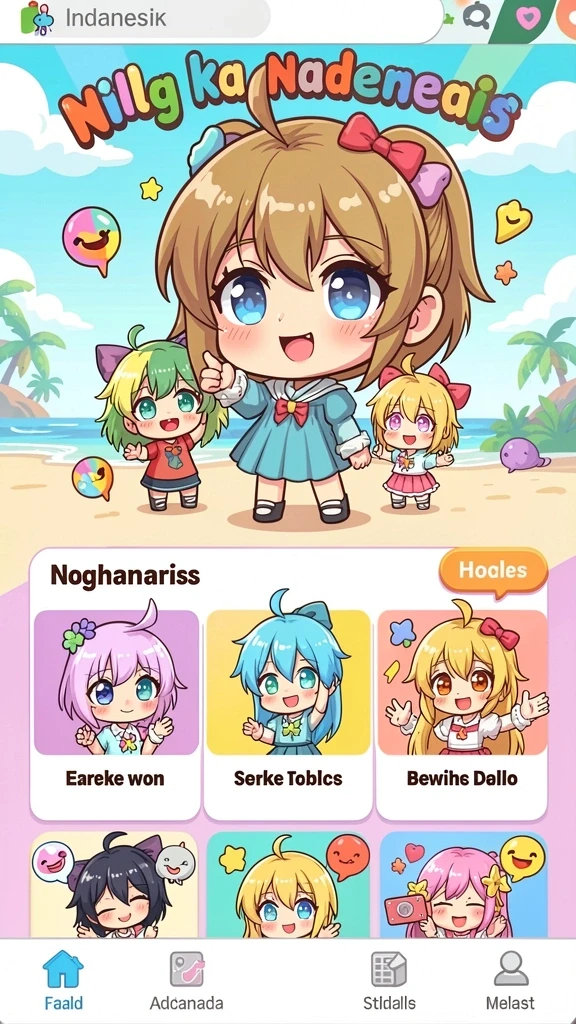Screen dimensions: 576x1024
Task: Tap the pink heart favorites icon
Action: [x=528, y=18]
